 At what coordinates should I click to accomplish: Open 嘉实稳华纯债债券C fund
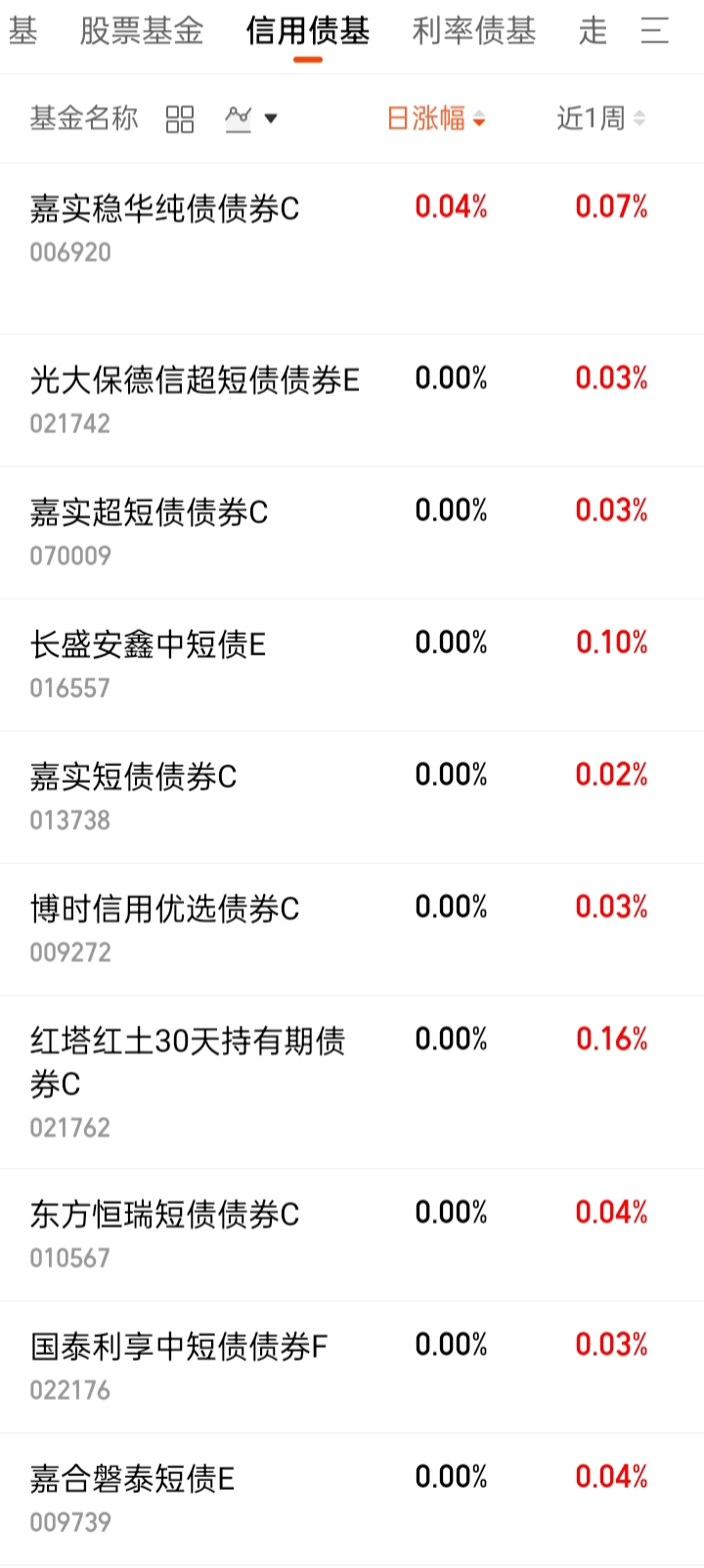tap(352, 249)
